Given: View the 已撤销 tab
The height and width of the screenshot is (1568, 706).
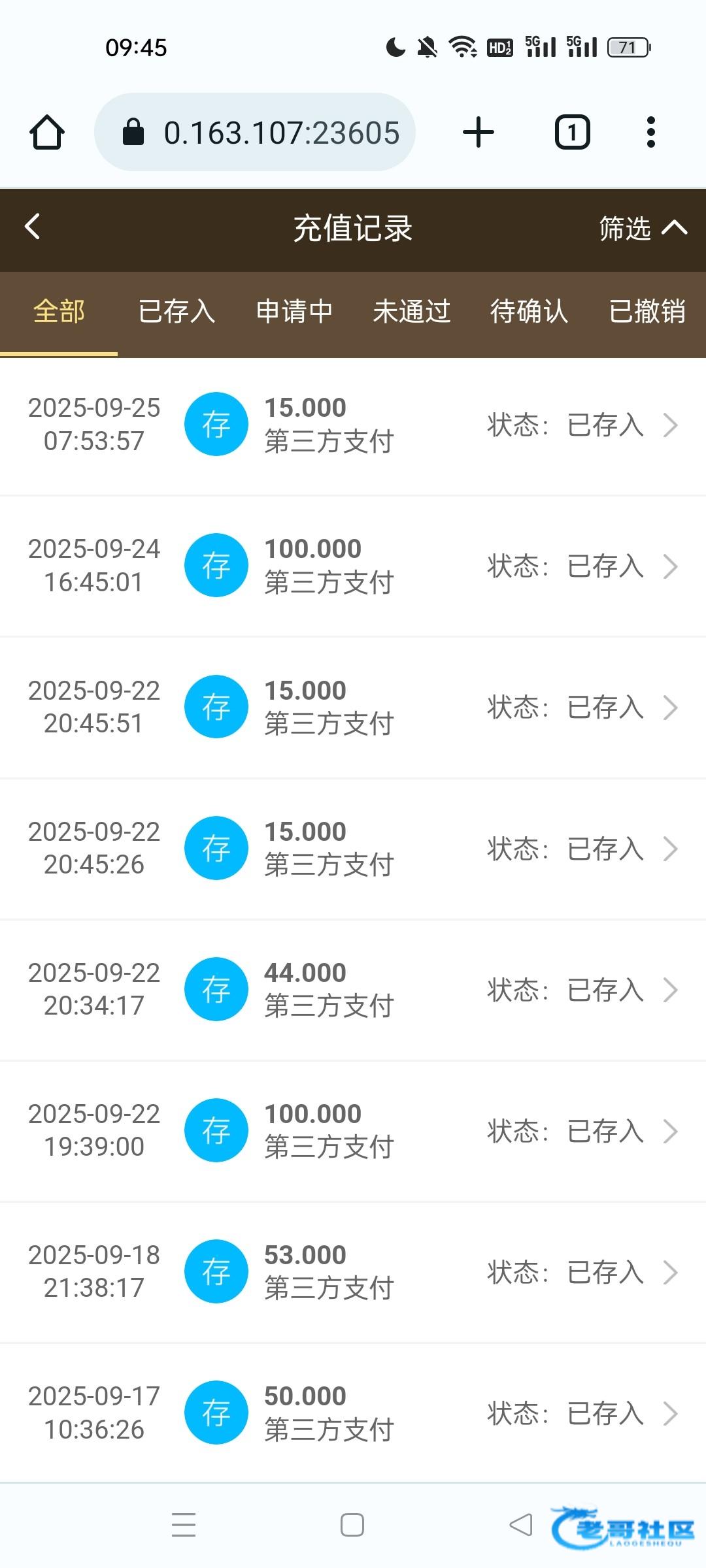Looking at the screenshot, I should (x=647, y=312).
